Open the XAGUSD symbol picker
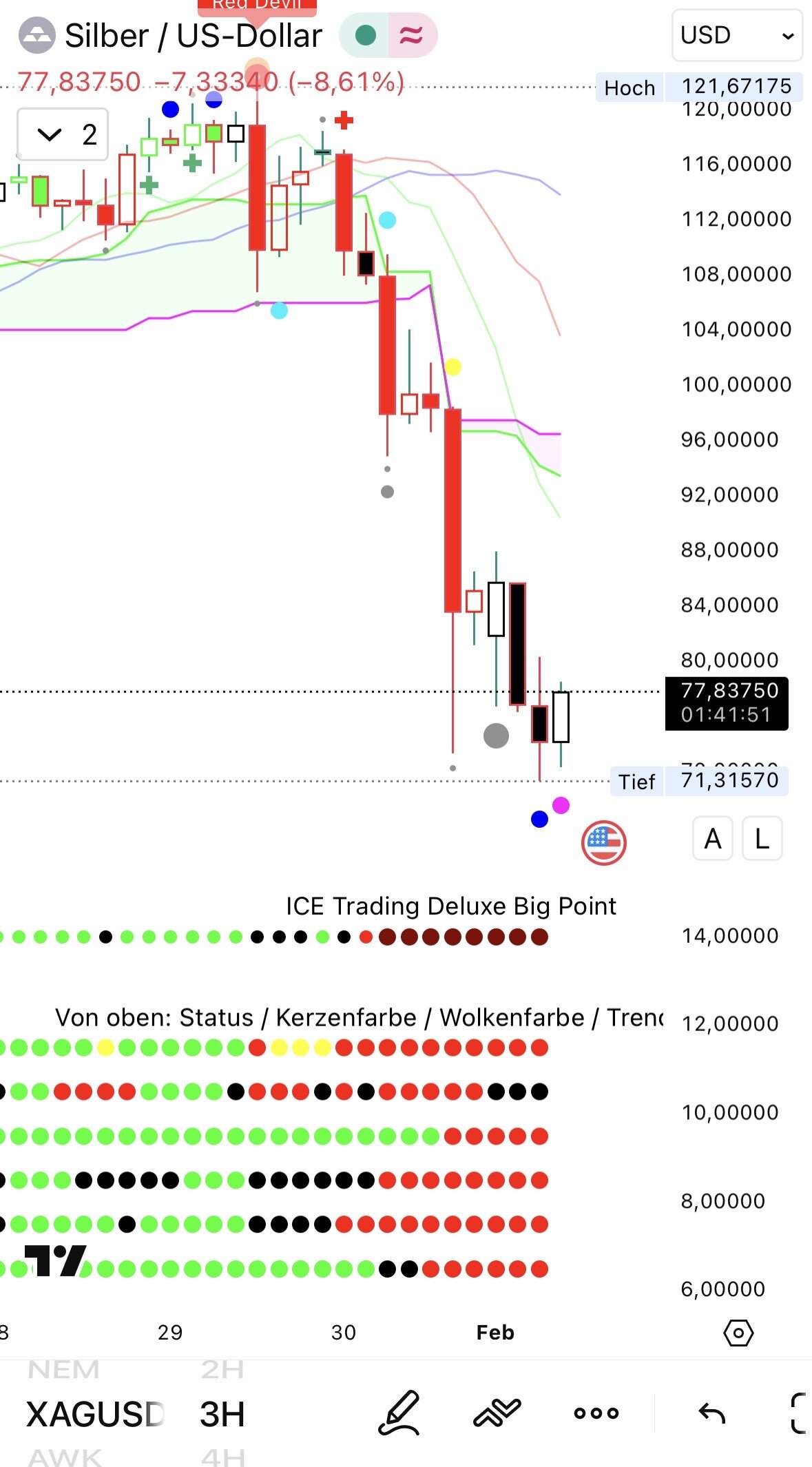The height and width of the screenshot is (1467, 812). (94, 1415)
